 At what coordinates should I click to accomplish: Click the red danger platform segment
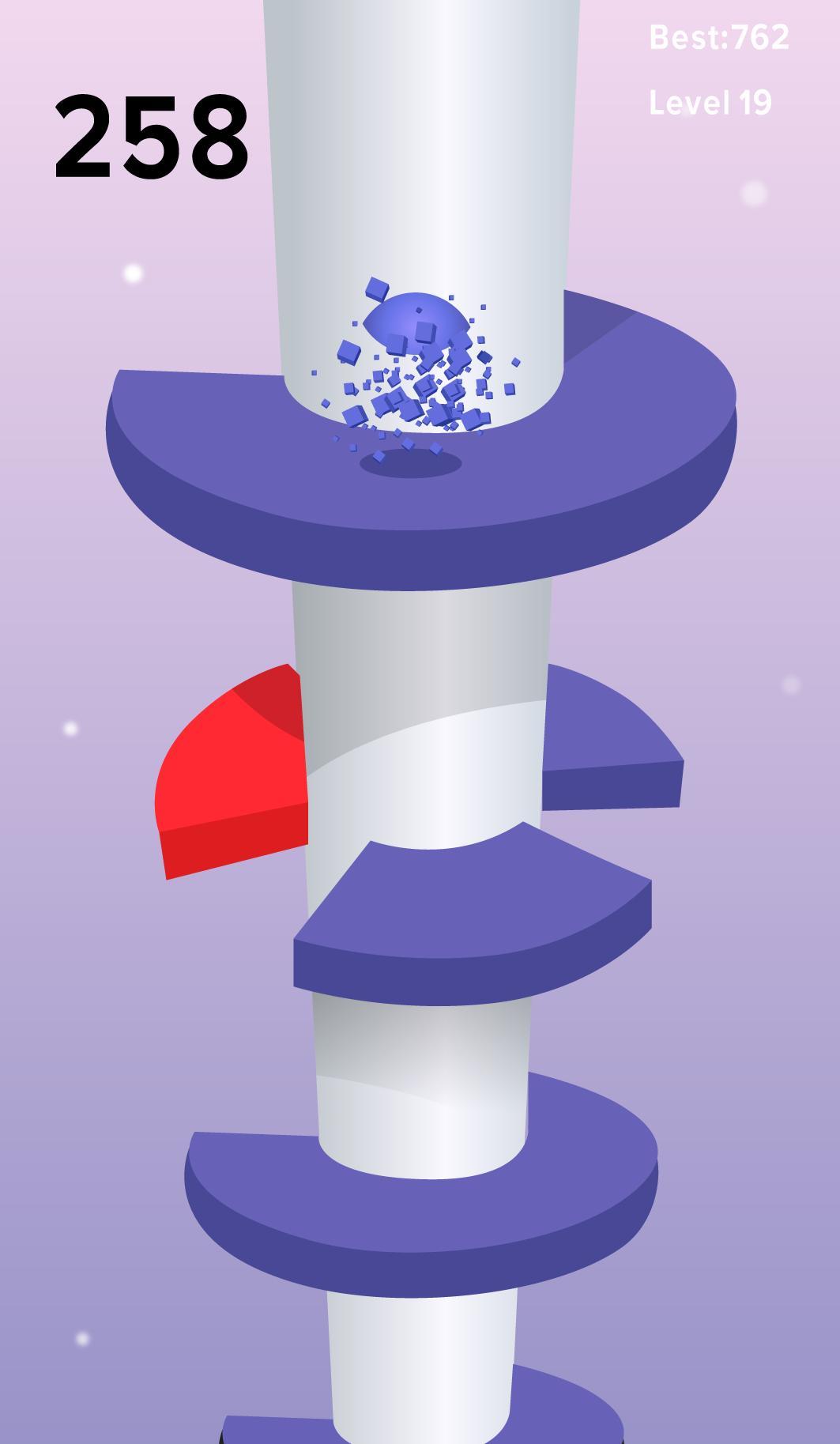pos(229,775)
